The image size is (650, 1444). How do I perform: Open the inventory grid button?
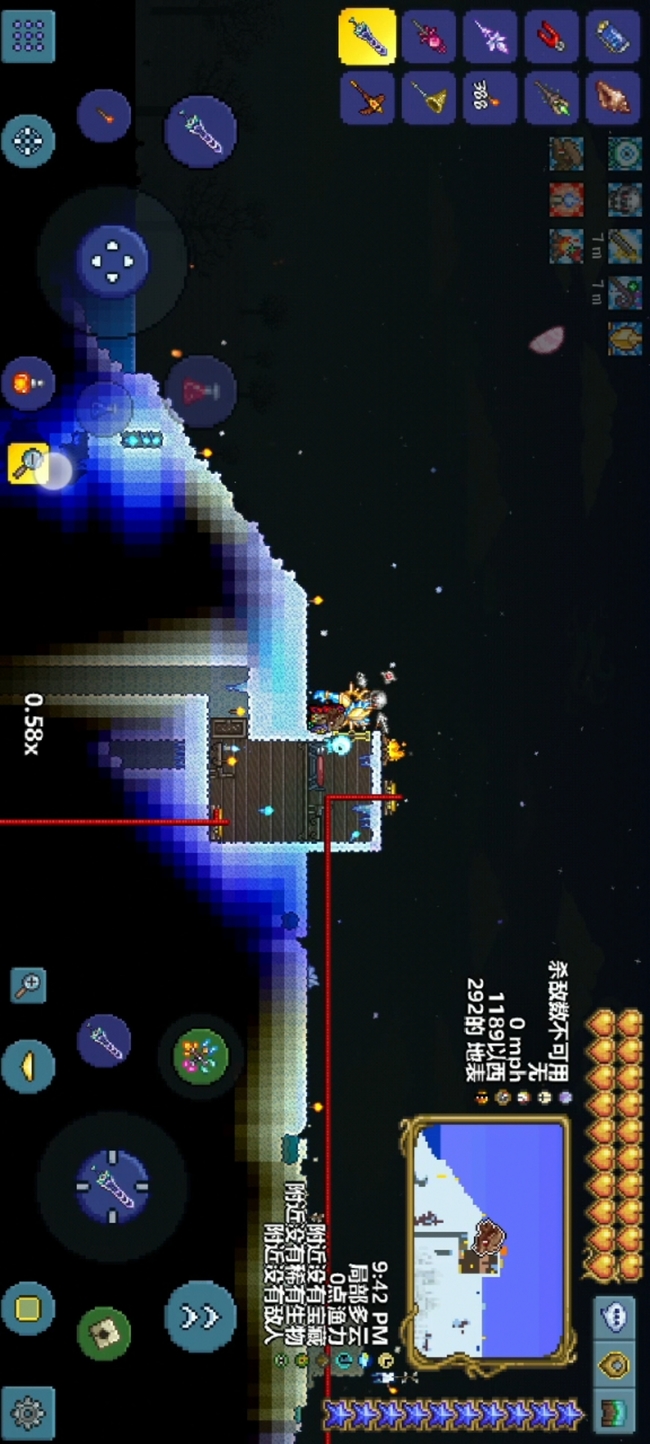pos(28,37)
